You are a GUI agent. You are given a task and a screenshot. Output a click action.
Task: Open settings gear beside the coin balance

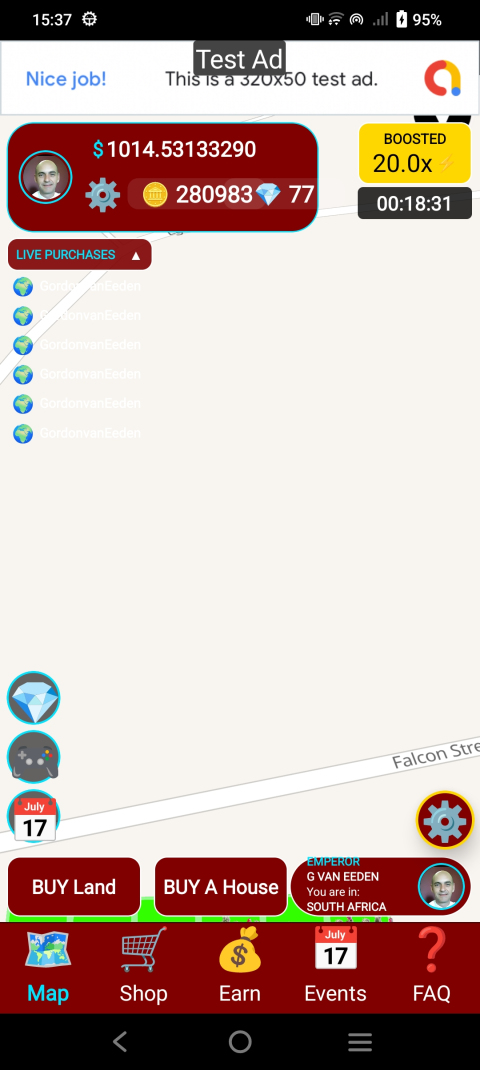coord(102,194)
